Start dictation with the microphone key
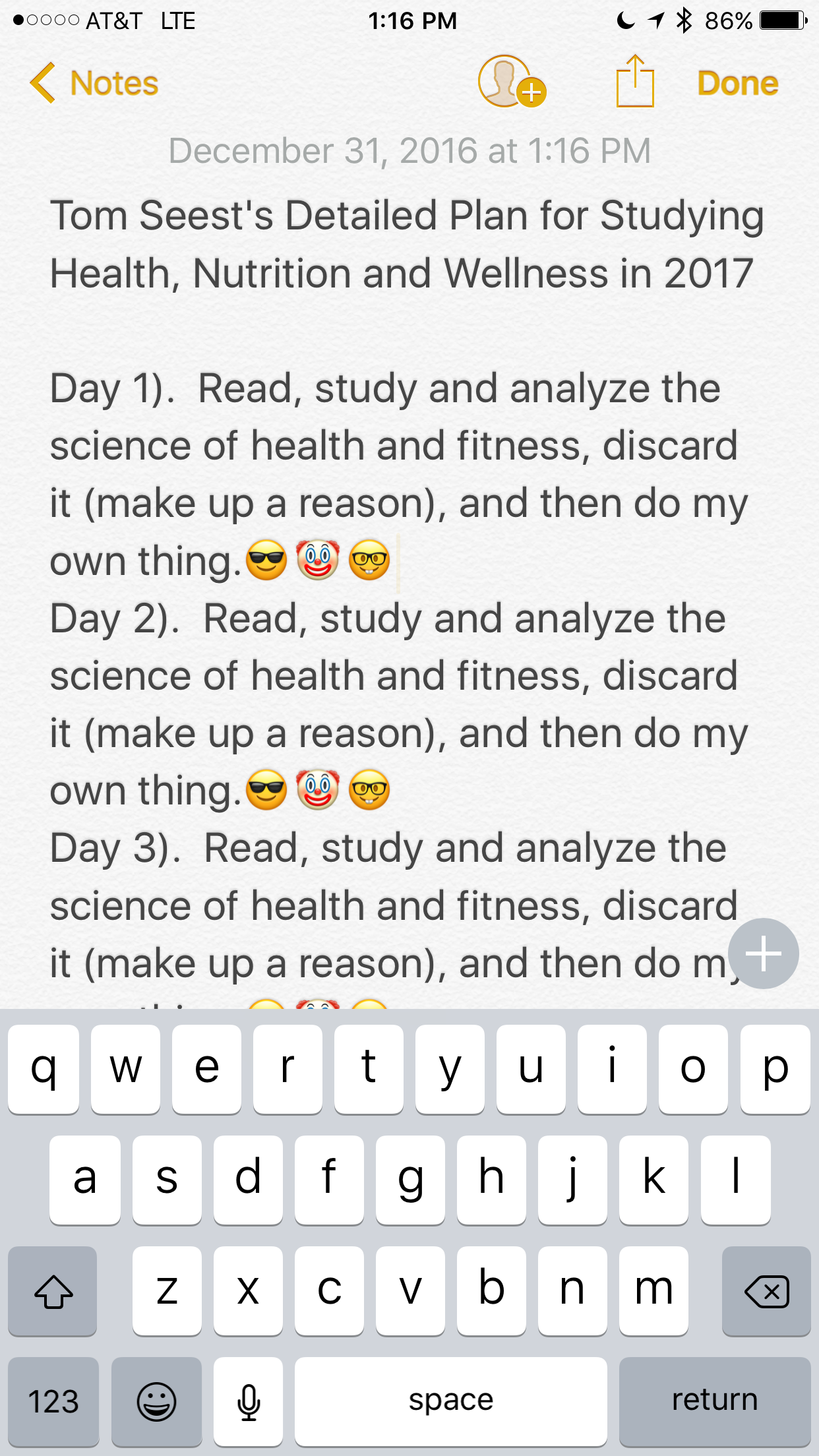Image resolution: width=819 pixels, height=1456 pixels. coord(249,1401)
